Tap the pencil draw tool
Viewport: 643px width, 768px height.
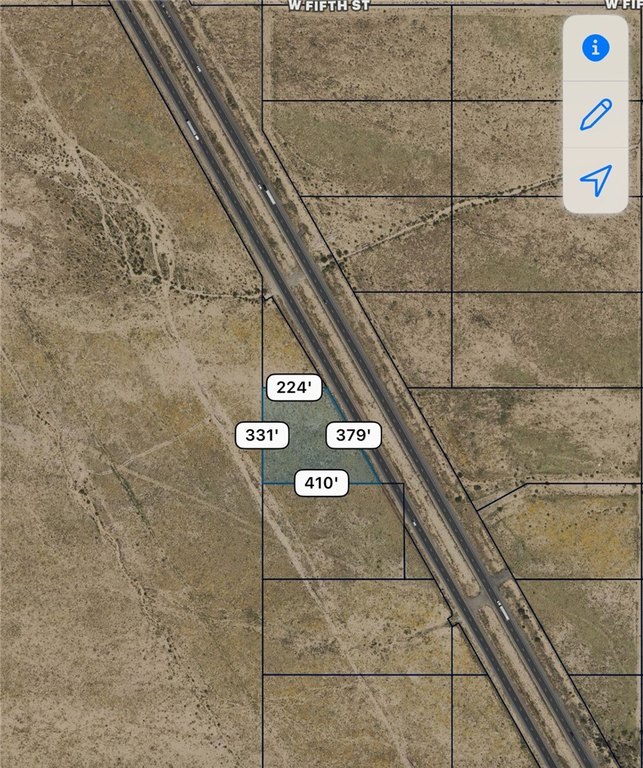596,114
